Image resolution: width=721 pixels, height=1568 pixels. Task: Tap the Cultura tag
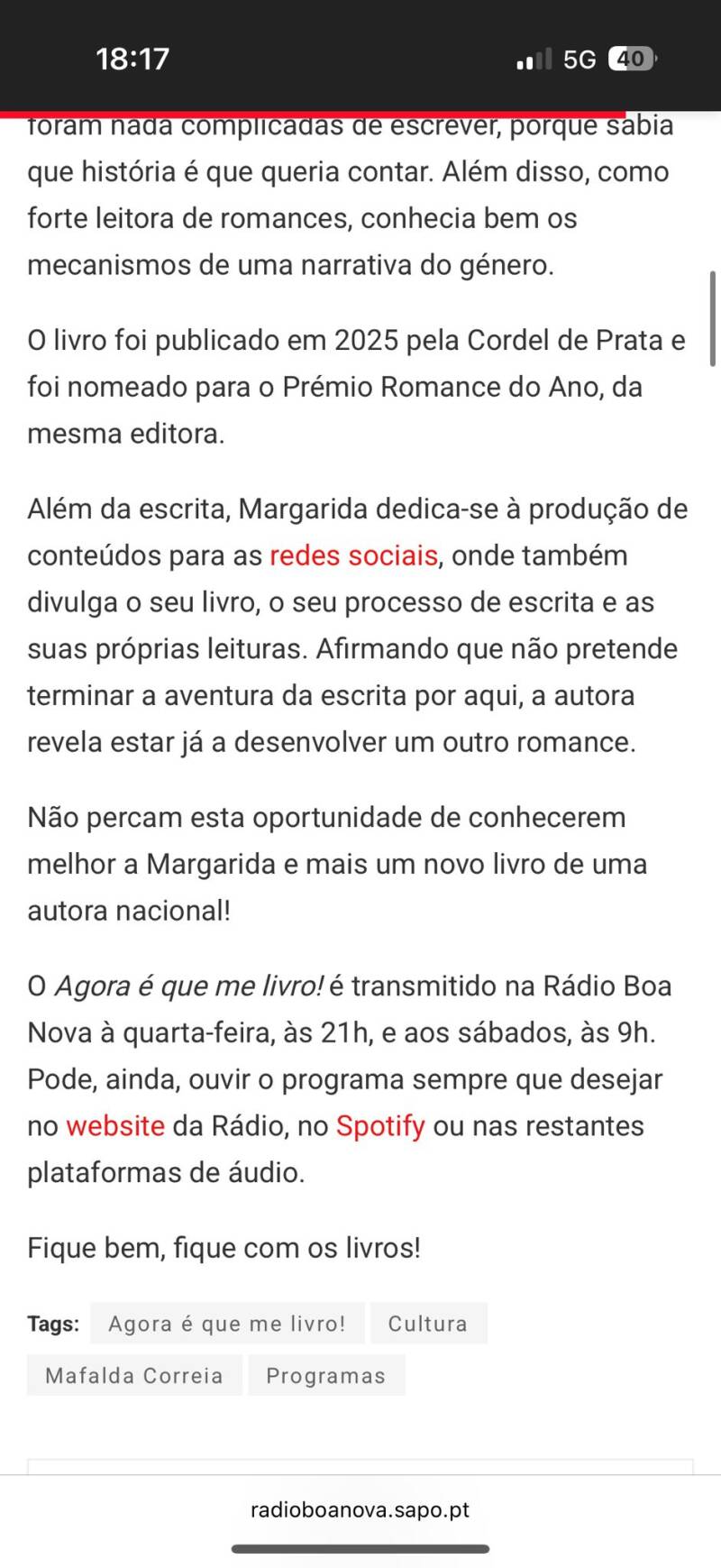pos(428,1323)
